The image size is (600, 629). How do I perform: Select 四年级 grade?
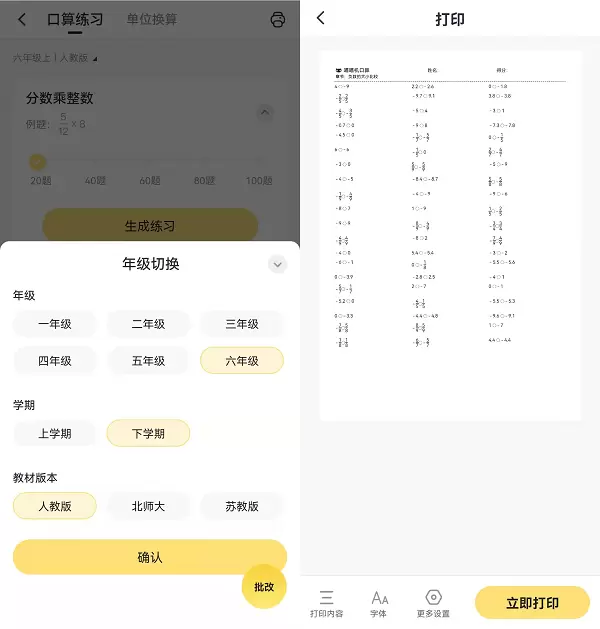coord(55,360)
